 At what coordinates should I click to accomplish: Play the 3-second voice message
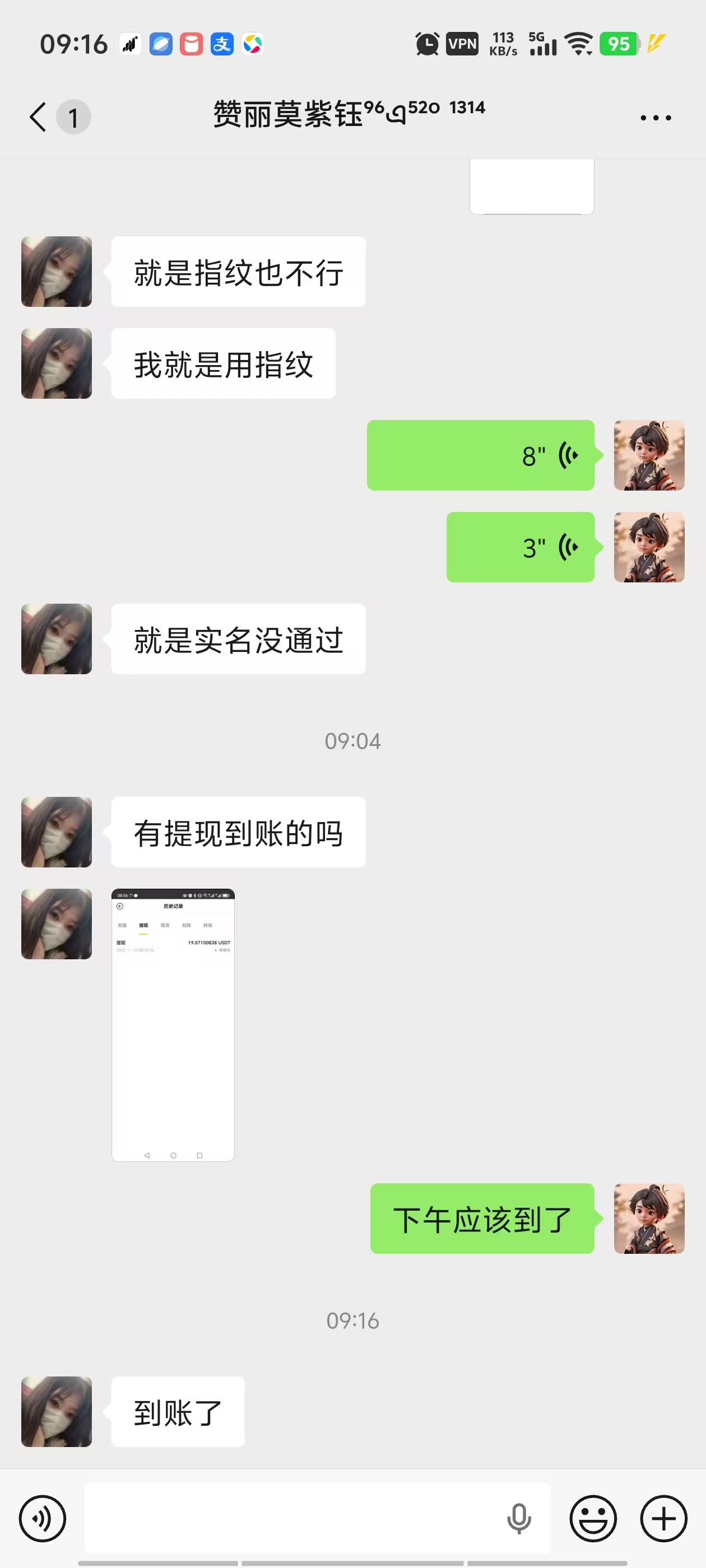coord(520,547)
